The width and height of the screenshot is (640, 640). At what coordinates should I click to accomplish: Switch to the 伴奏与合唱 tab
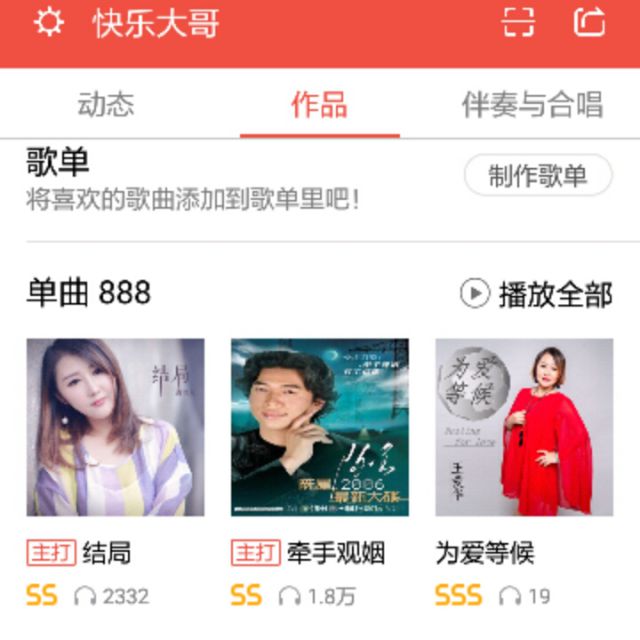click(x=532, y=104)
